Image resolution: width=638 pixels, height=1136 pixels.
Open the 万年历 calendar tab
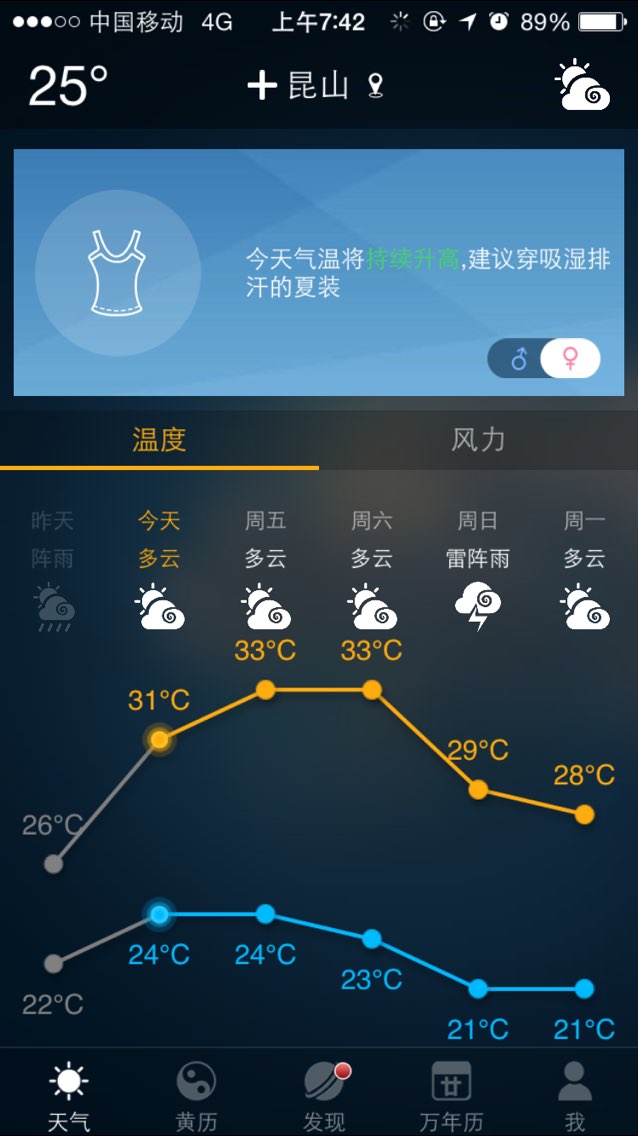point(451,1096)
